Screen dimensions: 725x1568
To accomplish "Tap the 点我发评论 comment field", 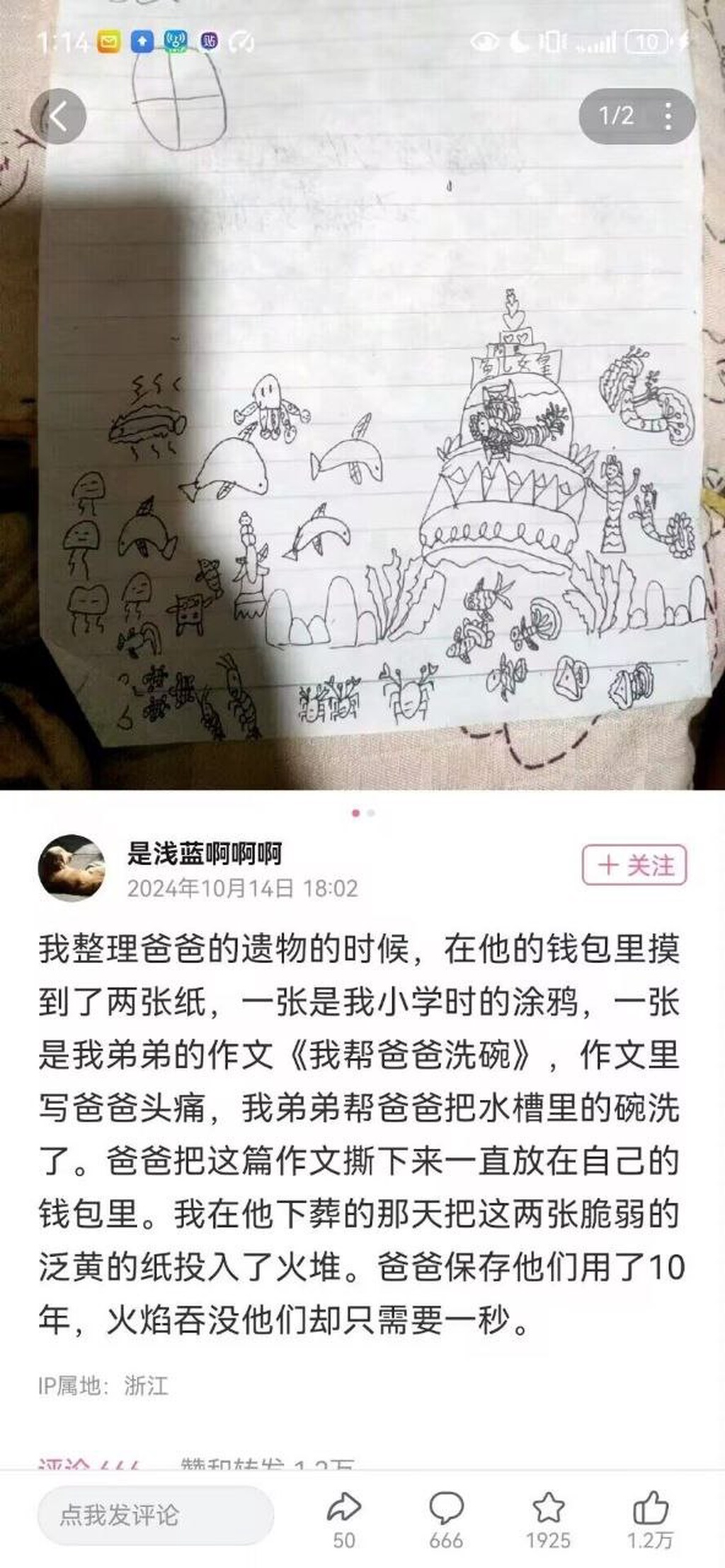I will (155, 1514).
